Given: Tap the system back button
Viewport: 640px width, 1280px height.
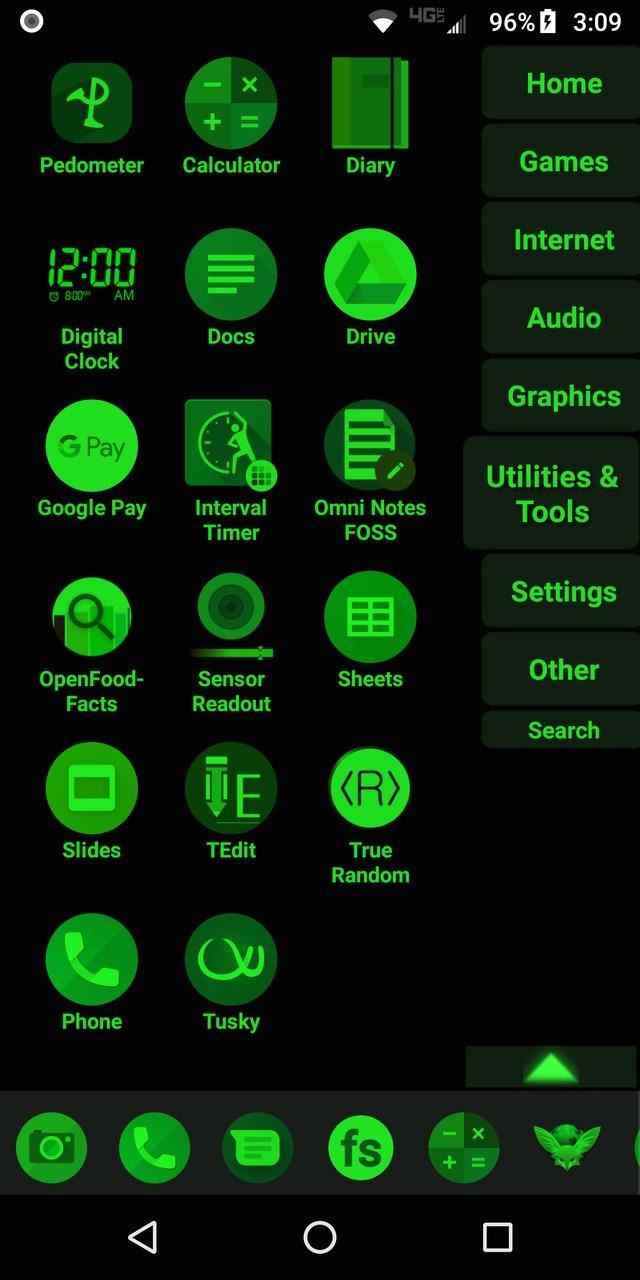Looking at the screenshot, I should coord(143,1237).
